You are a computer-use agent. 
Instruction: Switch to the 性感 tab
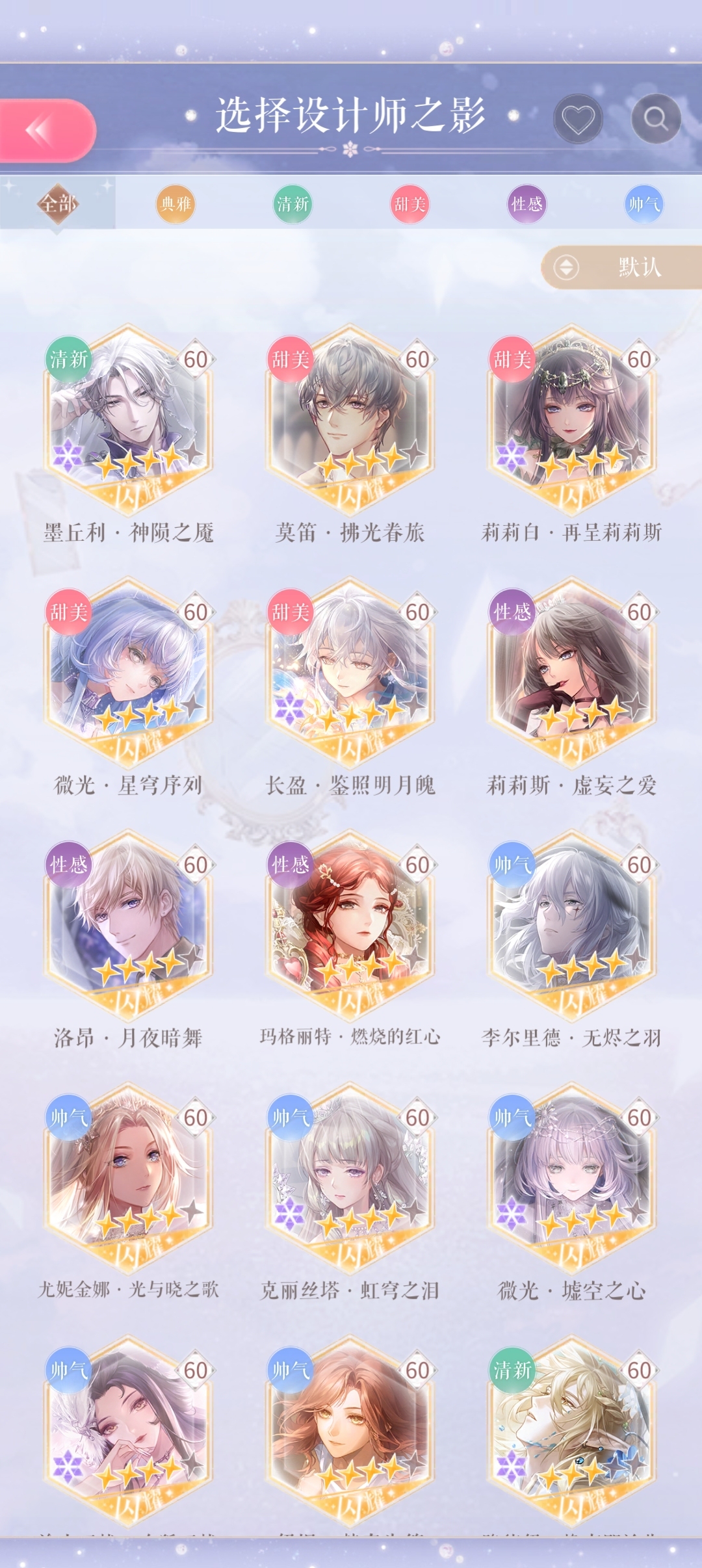pyautogui.click(x=526, y=204)
